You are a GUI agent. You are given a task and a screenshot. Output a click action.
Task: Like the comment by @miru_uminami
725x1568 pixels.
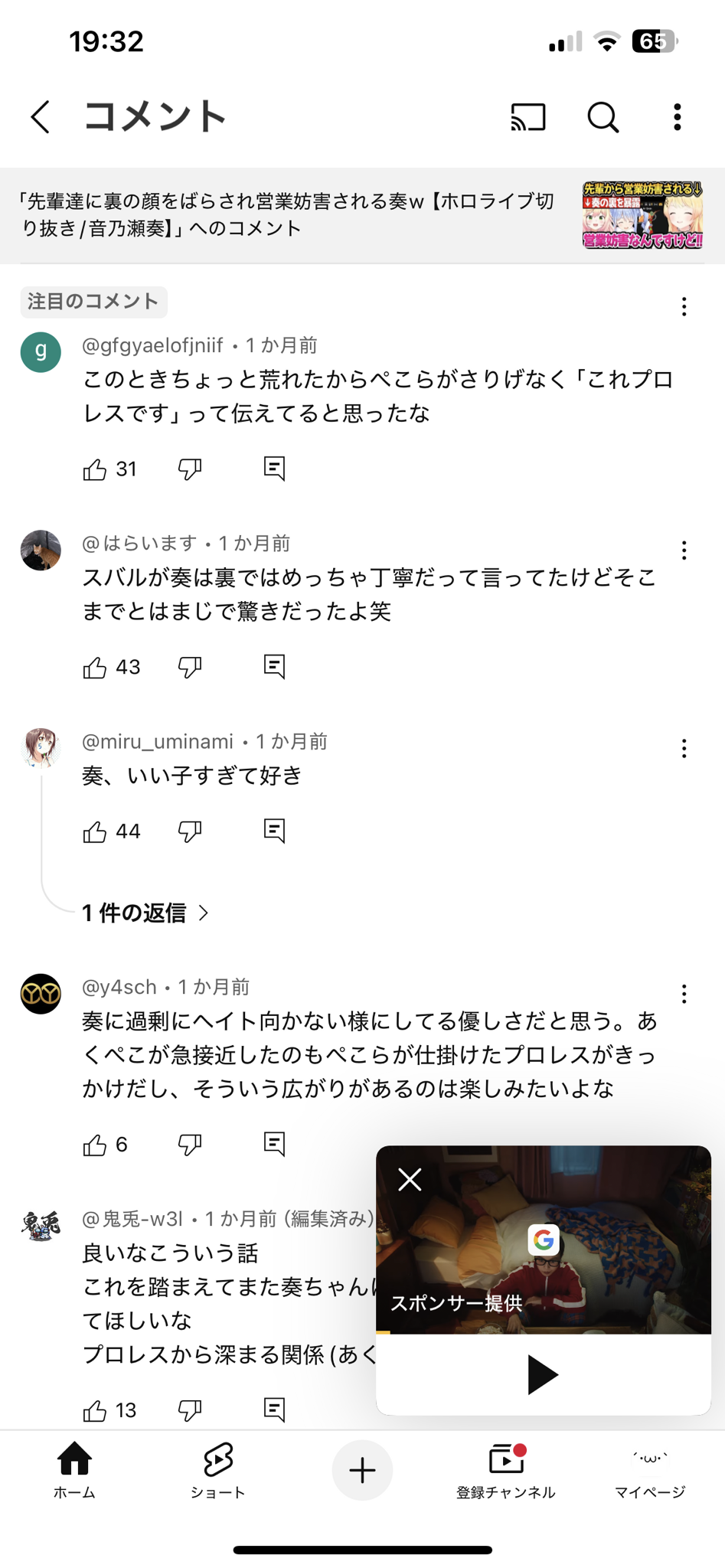95,831
